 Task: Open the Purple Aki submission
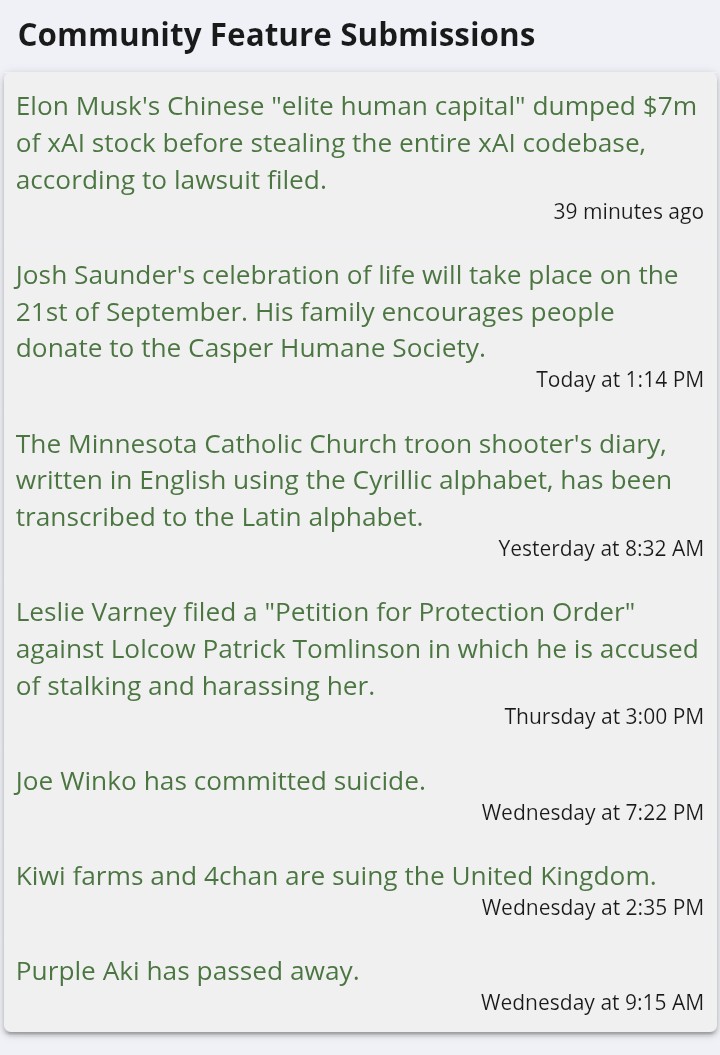[188, 971]
